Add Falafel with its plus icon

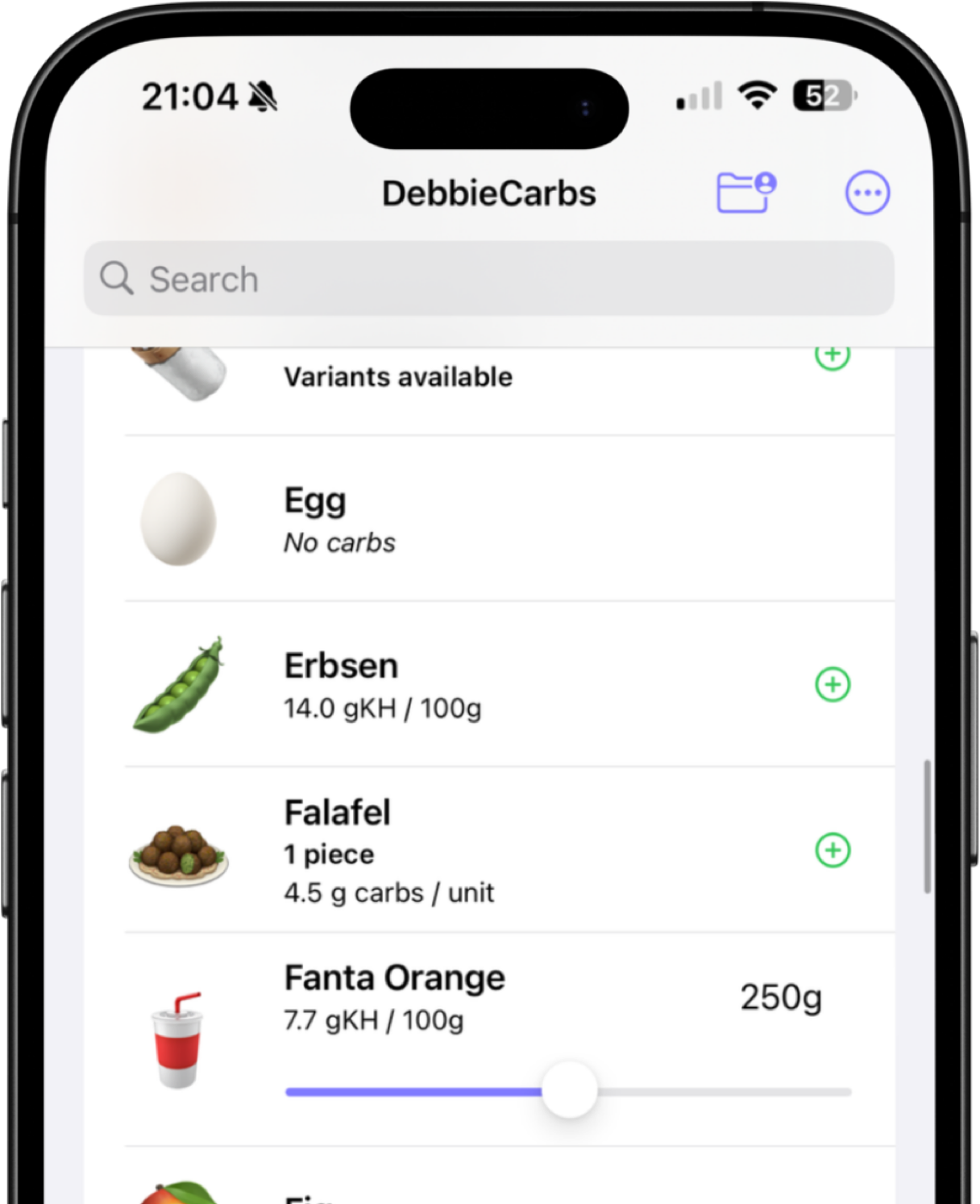click(x=833, y=849)
